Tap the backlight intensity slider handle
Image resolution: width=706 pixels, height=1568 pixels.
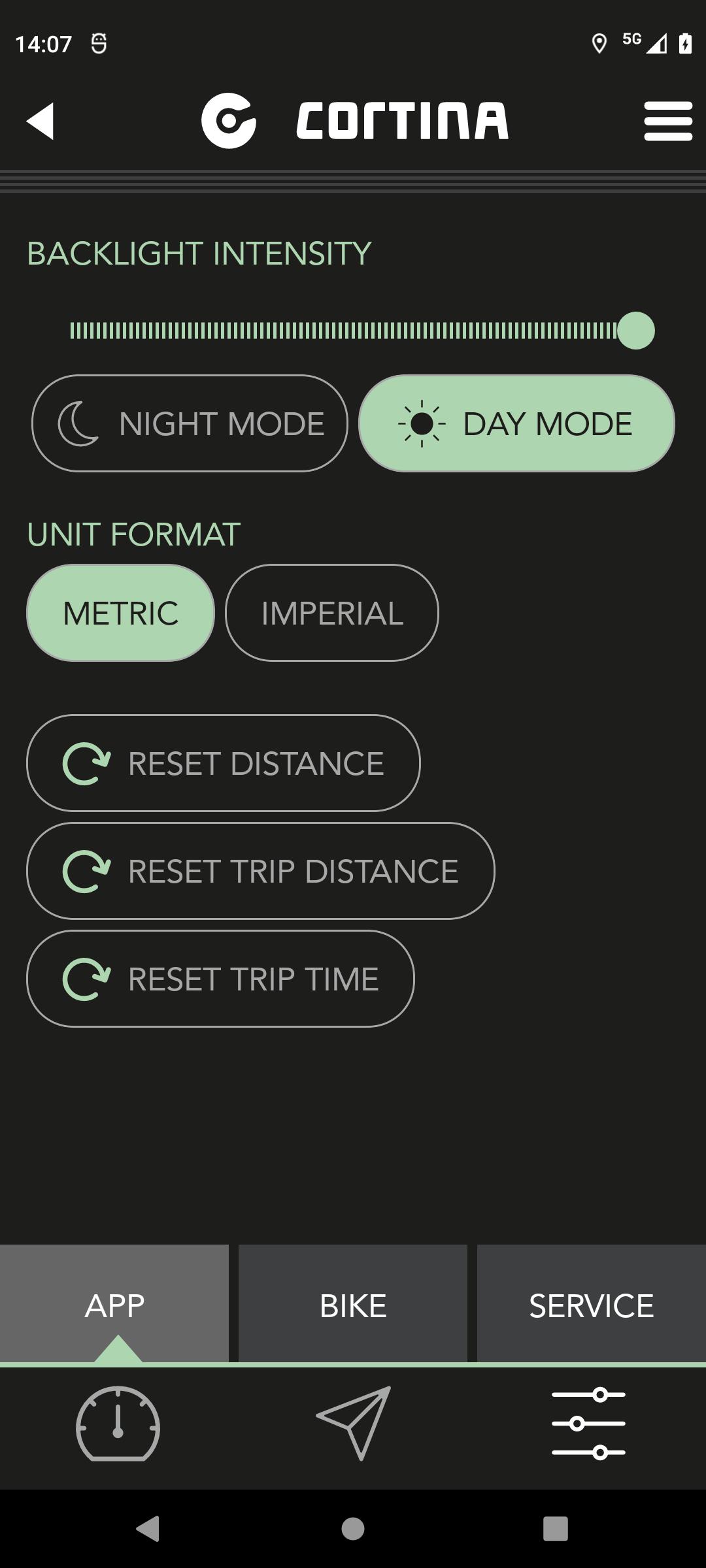[636, 331]
